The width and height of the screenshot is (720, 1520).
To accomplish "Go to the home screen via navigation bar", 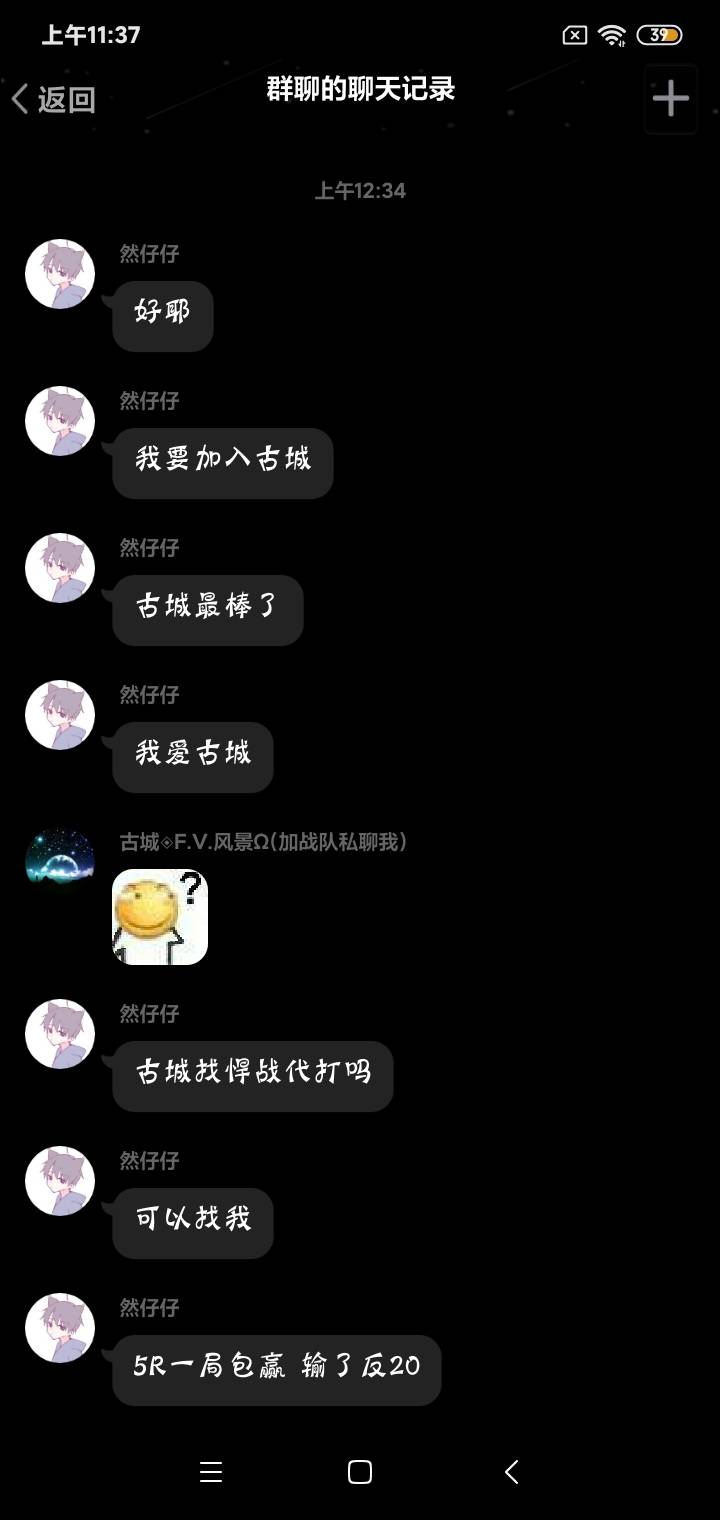I will tap(360, 1472).
